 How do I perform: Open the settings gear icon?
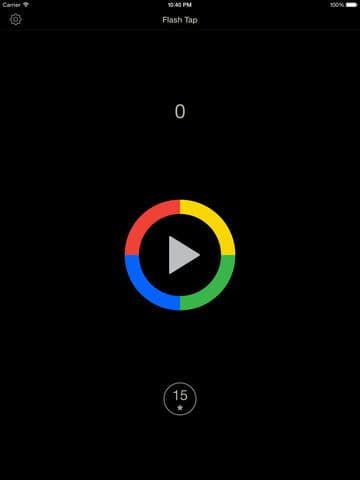click(x=16, y=20)
